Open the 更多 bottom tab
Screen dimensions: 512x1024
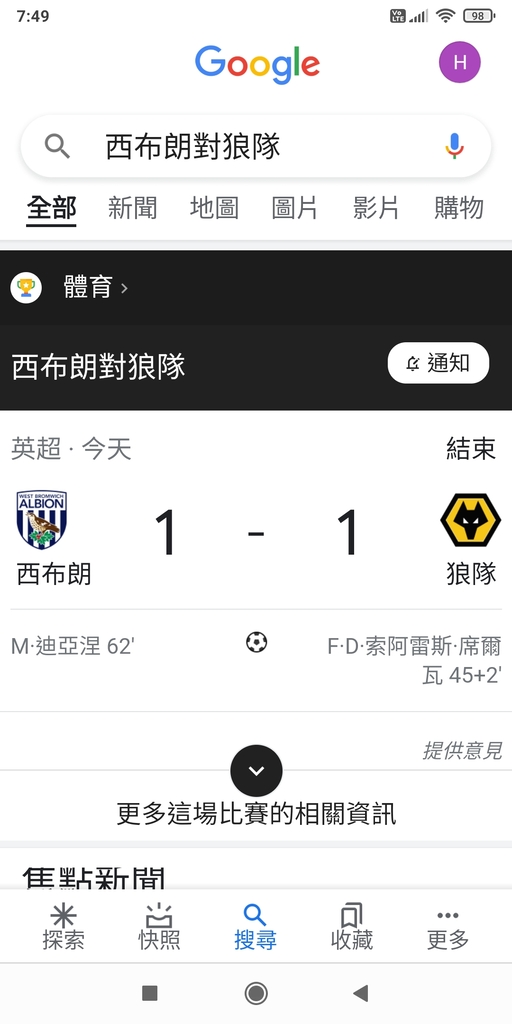[448, 926]
